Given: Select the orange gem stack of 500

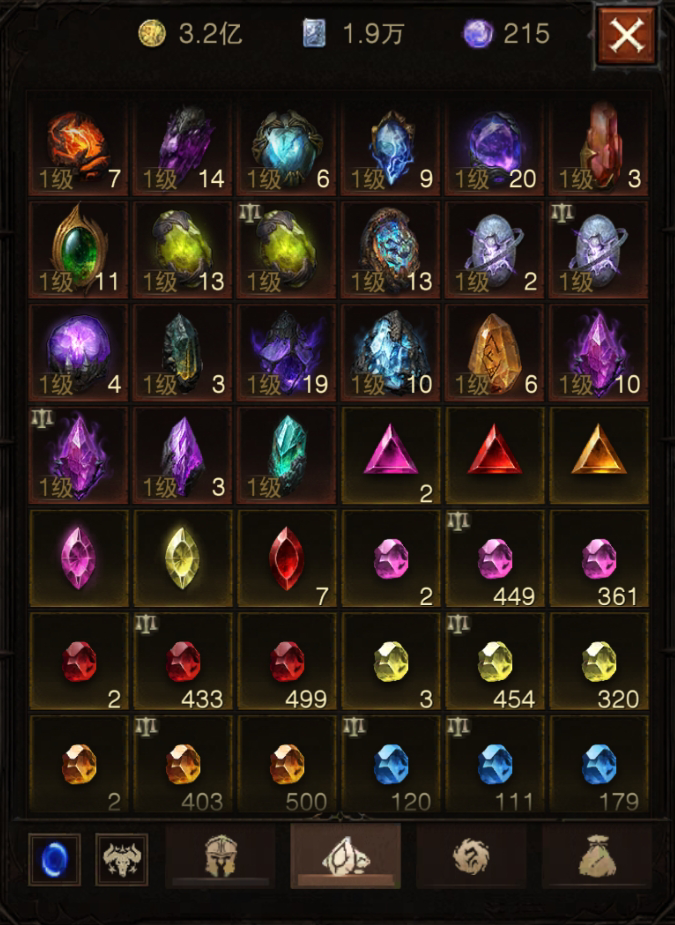Looking at the screenshot, I should coord(287,764).
